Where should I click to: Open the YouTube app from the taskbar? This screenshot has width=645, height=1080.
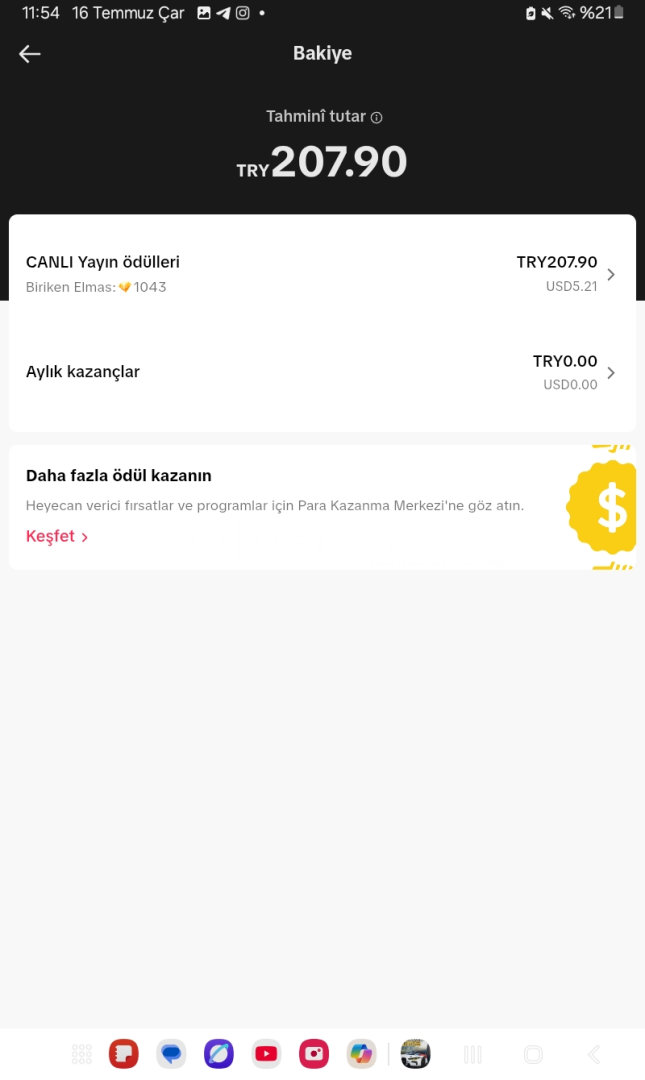(x=266, y=1054)
